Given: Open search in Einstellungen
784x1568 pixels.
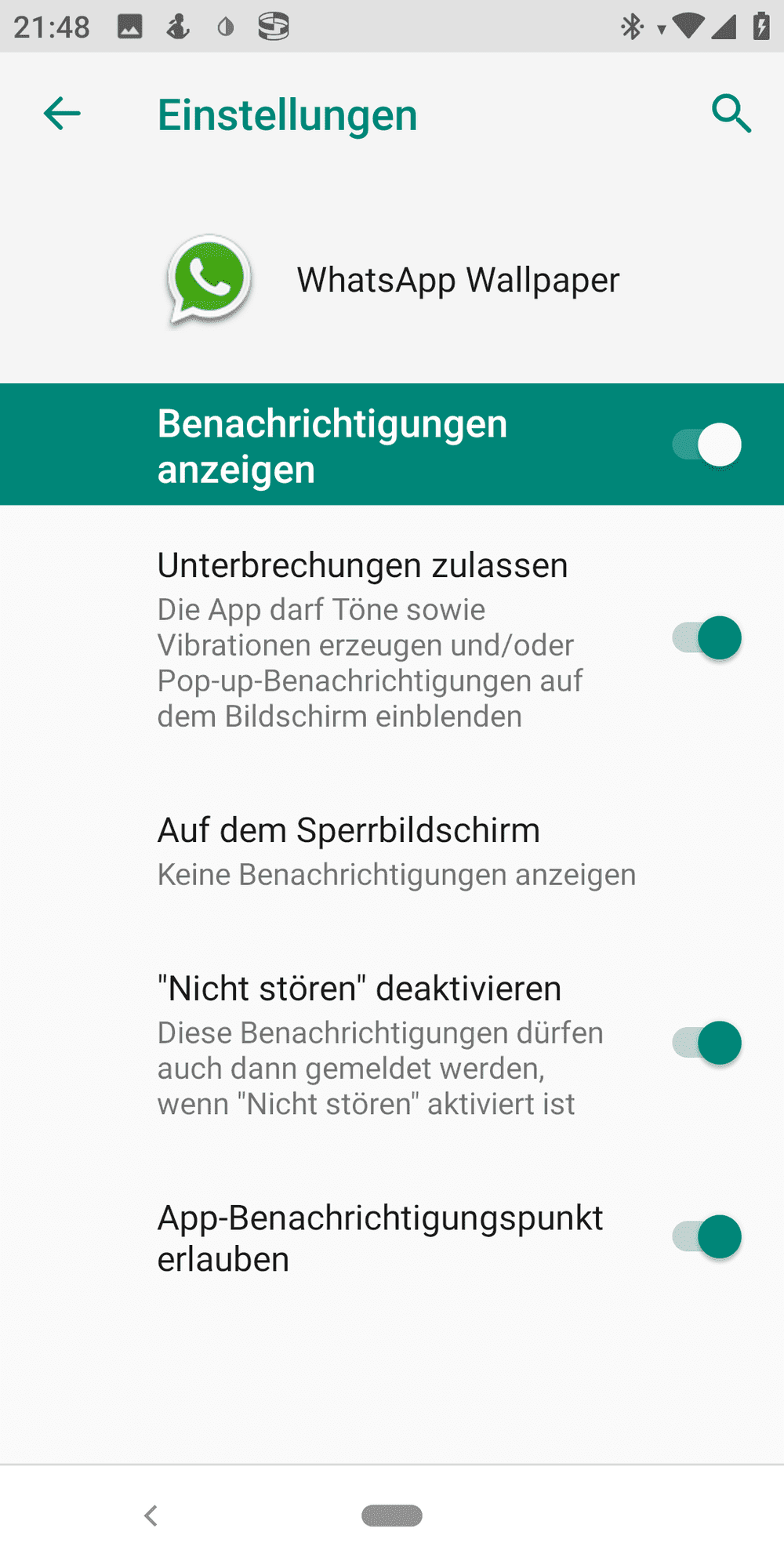Looking at the screenshot, I should pyautogui.click(x=731, y=114).
